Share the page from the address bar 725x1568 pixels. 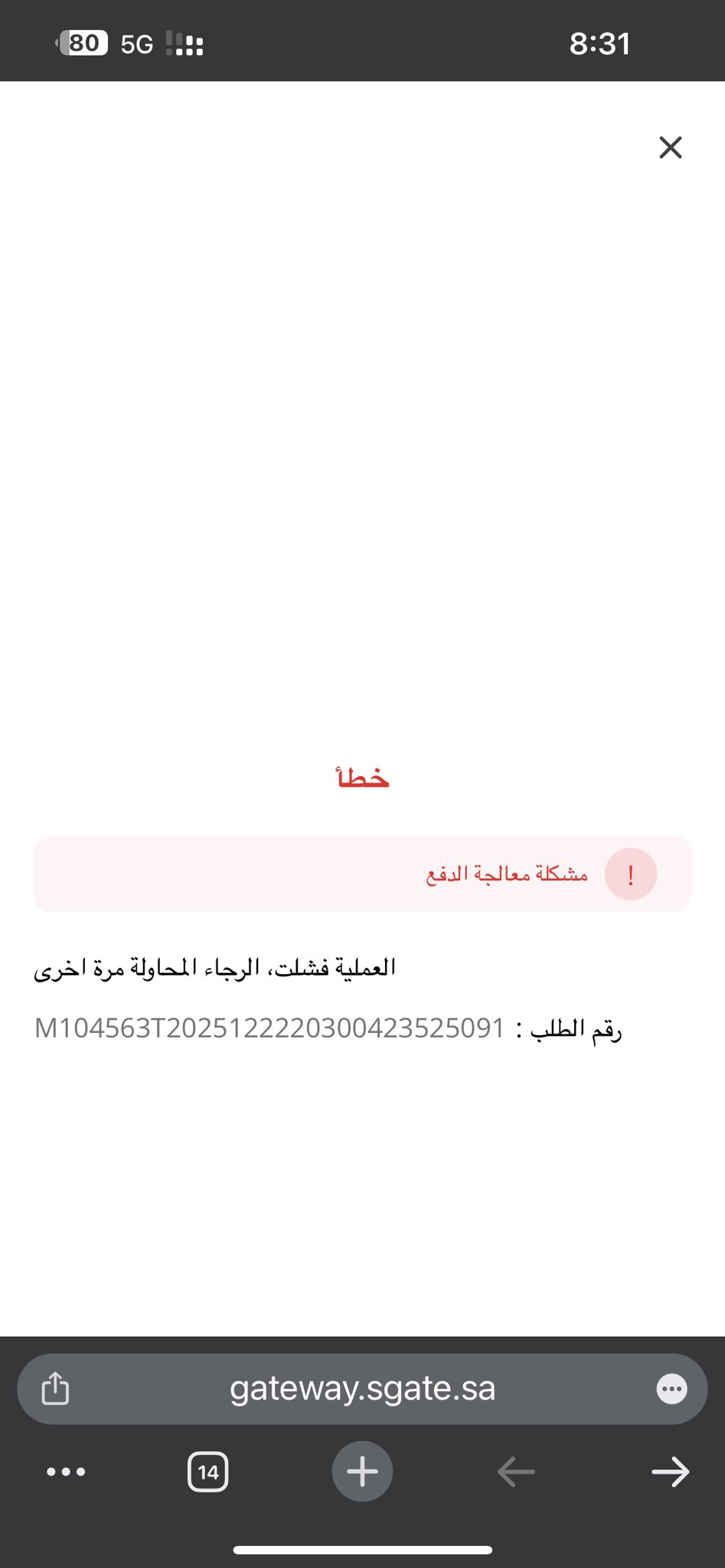tap(55, 1388)
